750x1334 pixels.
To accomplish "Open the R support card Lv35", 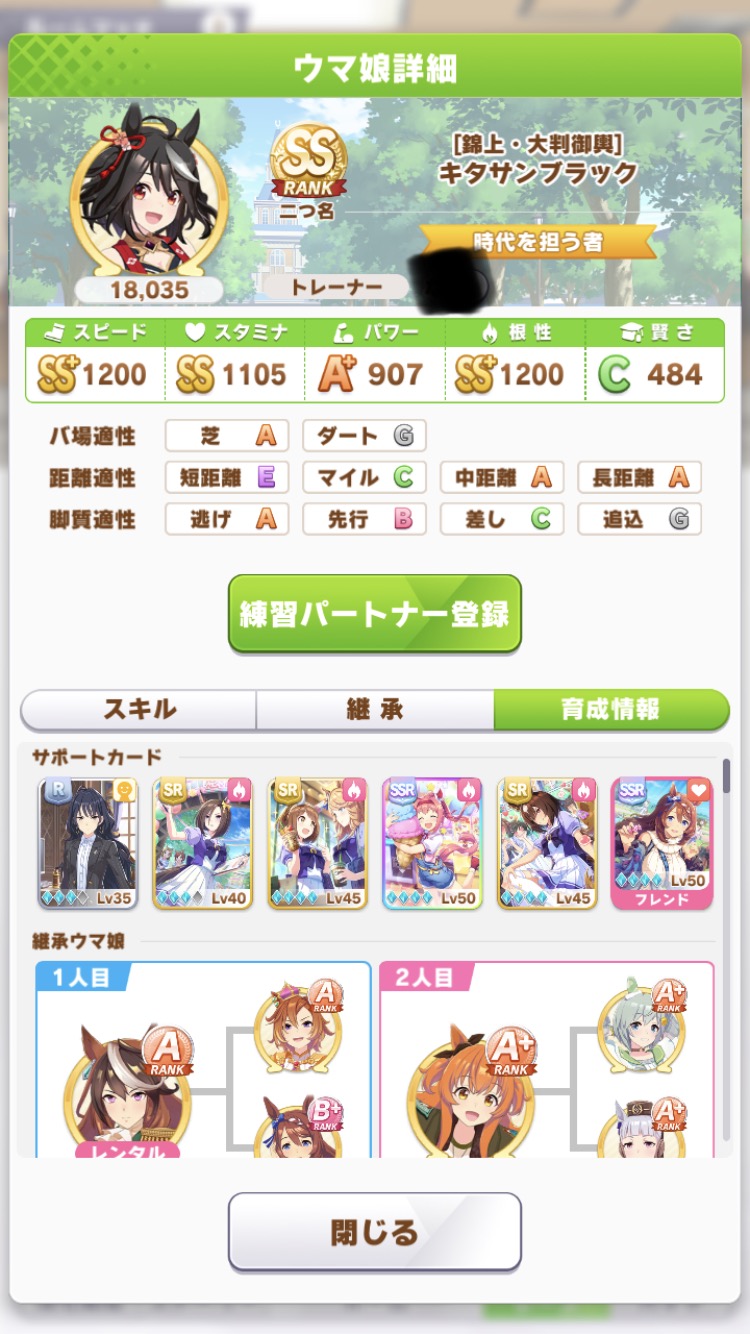I will click(x=88, y=843).
